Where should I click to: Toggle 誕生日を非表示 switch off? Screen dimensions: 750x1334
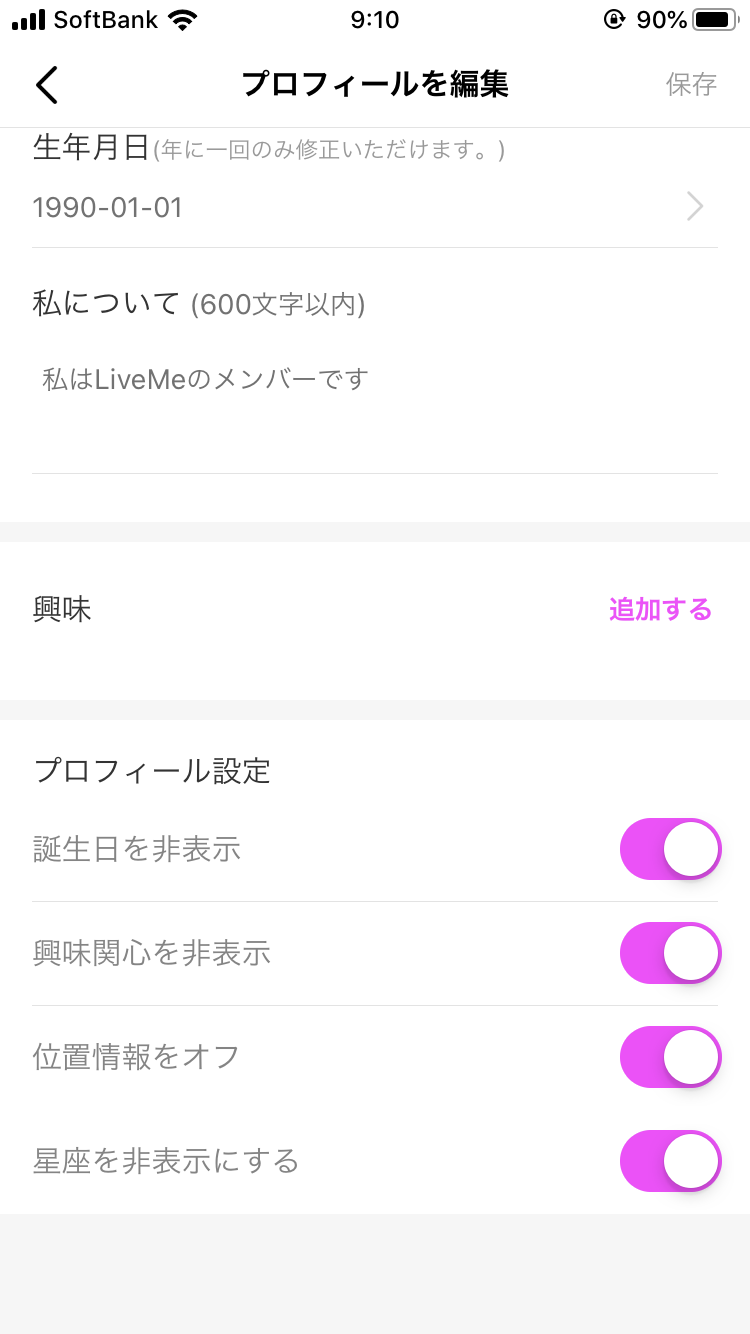tap(670, 848)
